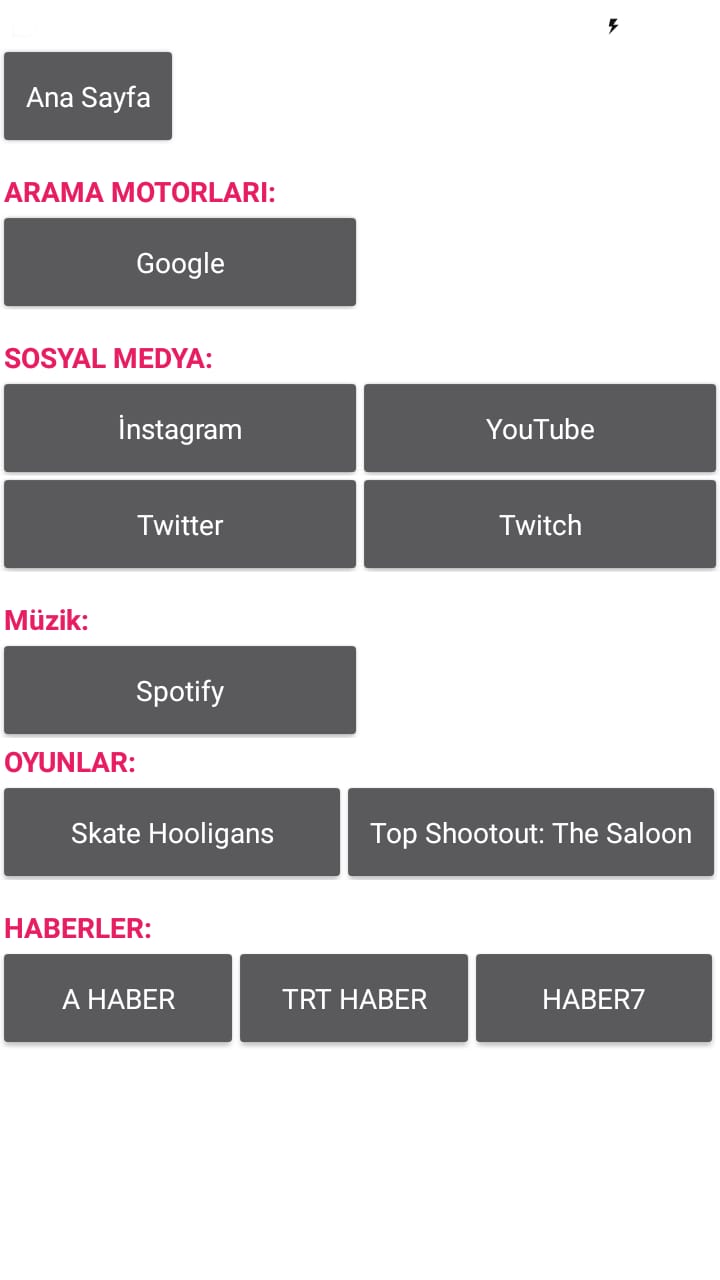Start Top Shootout: The Saloon
This screenshot has width=720, height=1280.
click(531, 833)
